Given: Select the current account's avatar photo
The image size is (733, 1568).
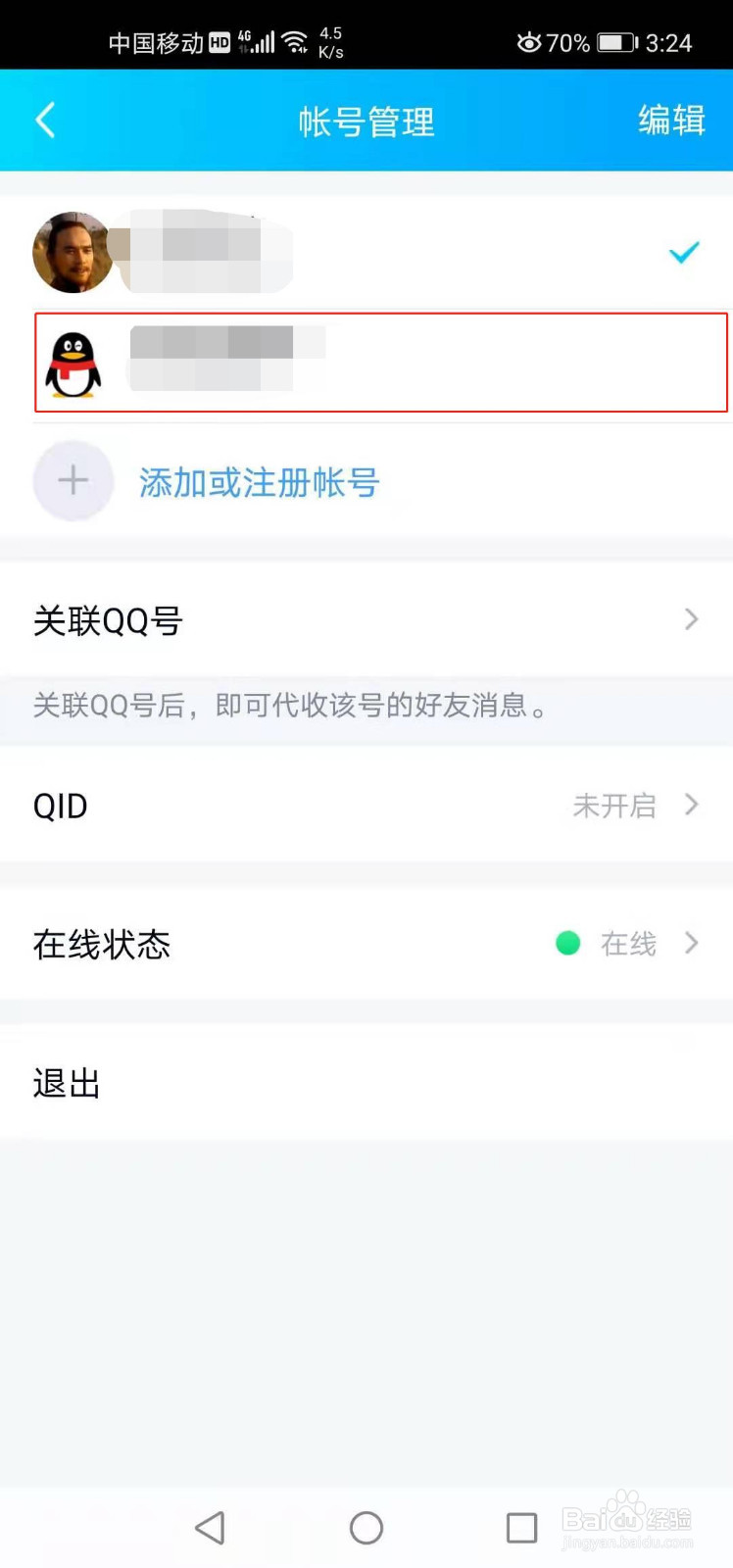Looking at the screenshot, I should [73, 252].
